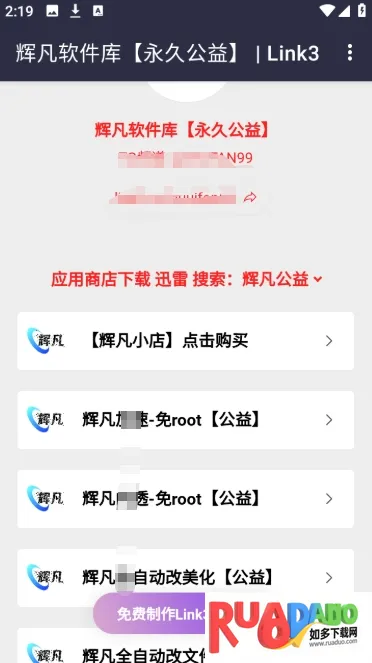Tap the share arrow icon under the title
Screen dimensions: 372x663
pos(250,197)
